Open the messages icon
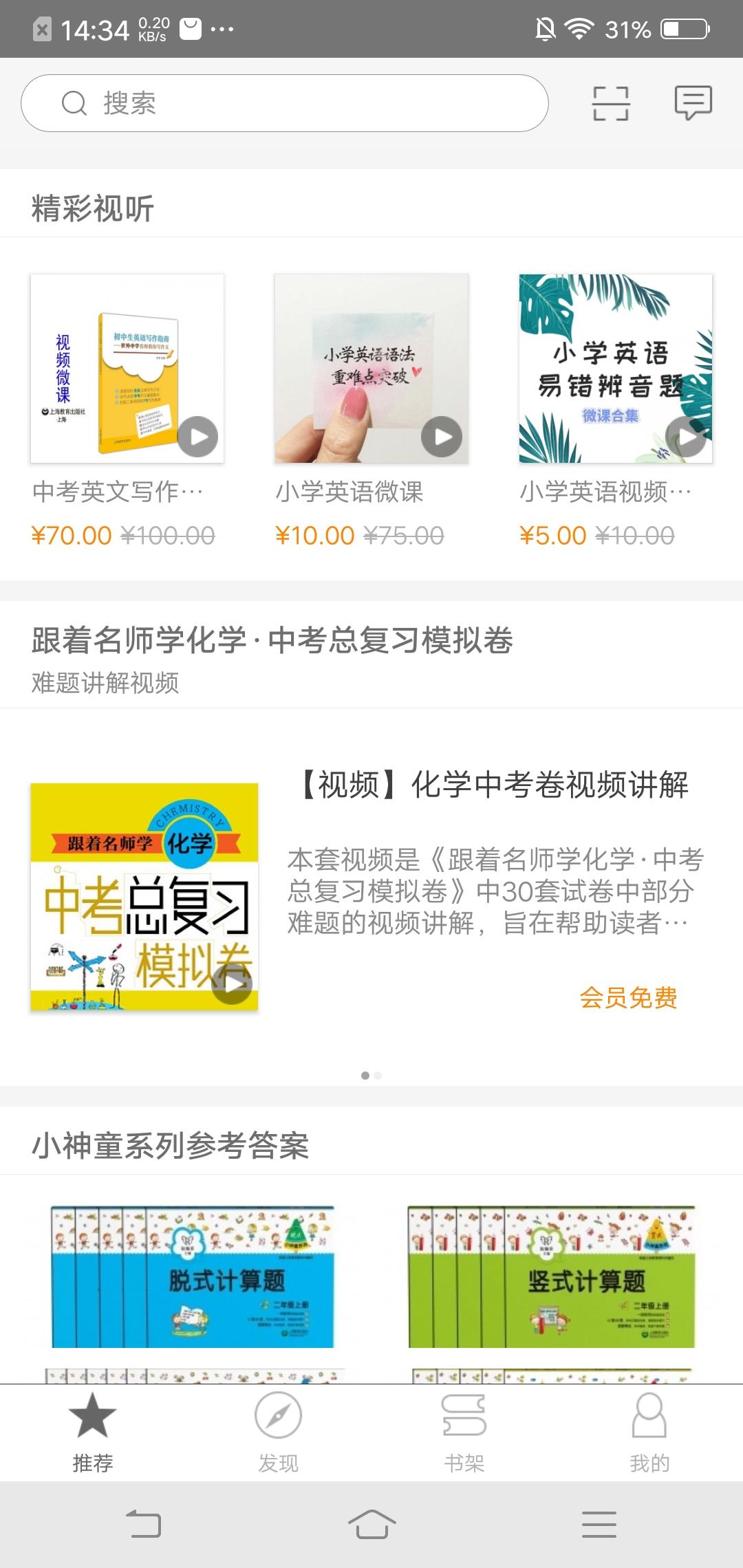Screen dimensions: 743x1568 click(x=693, y=103)
